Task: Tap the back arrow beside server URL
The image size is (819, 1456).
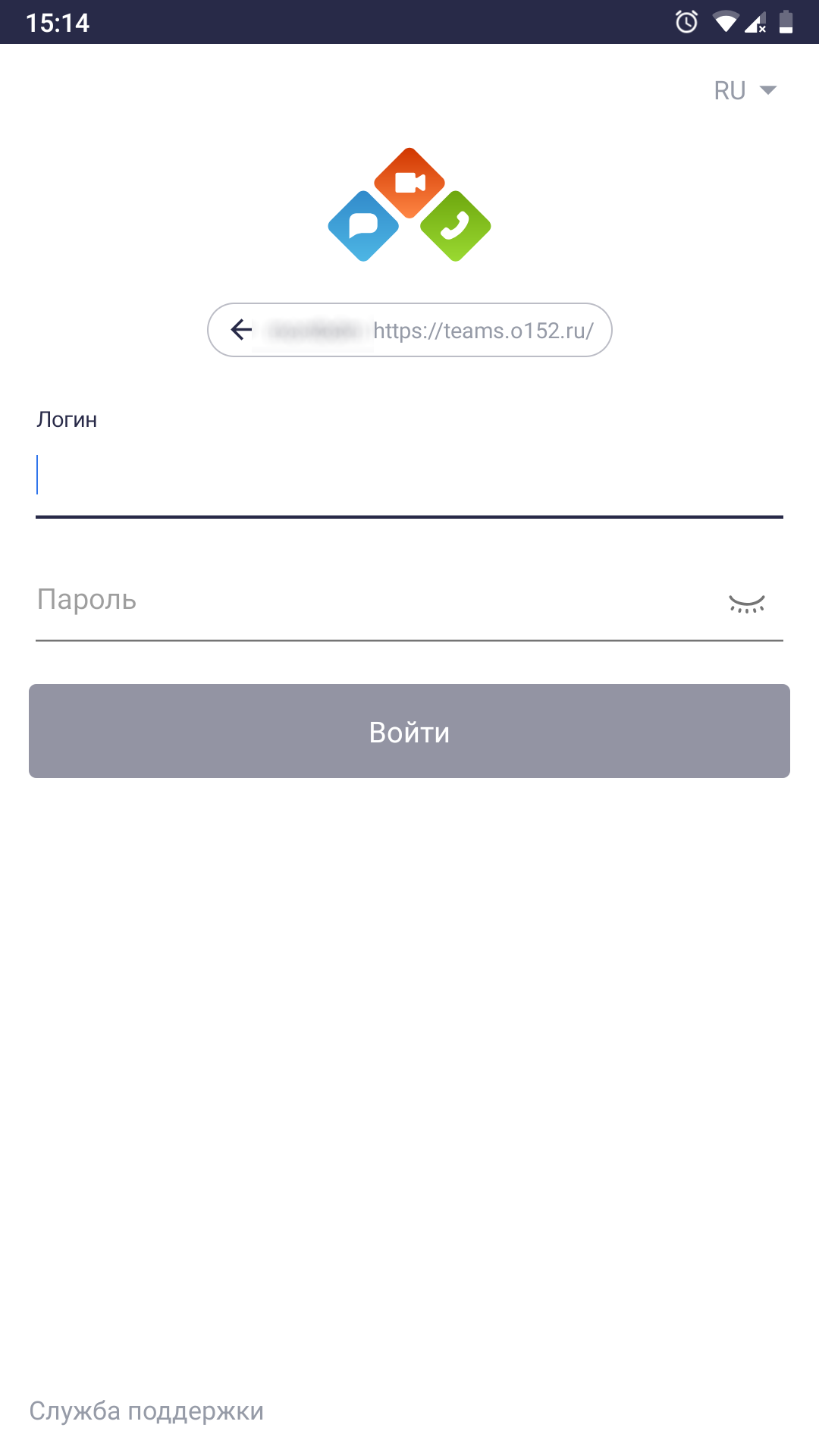Action: click(241, 330)
